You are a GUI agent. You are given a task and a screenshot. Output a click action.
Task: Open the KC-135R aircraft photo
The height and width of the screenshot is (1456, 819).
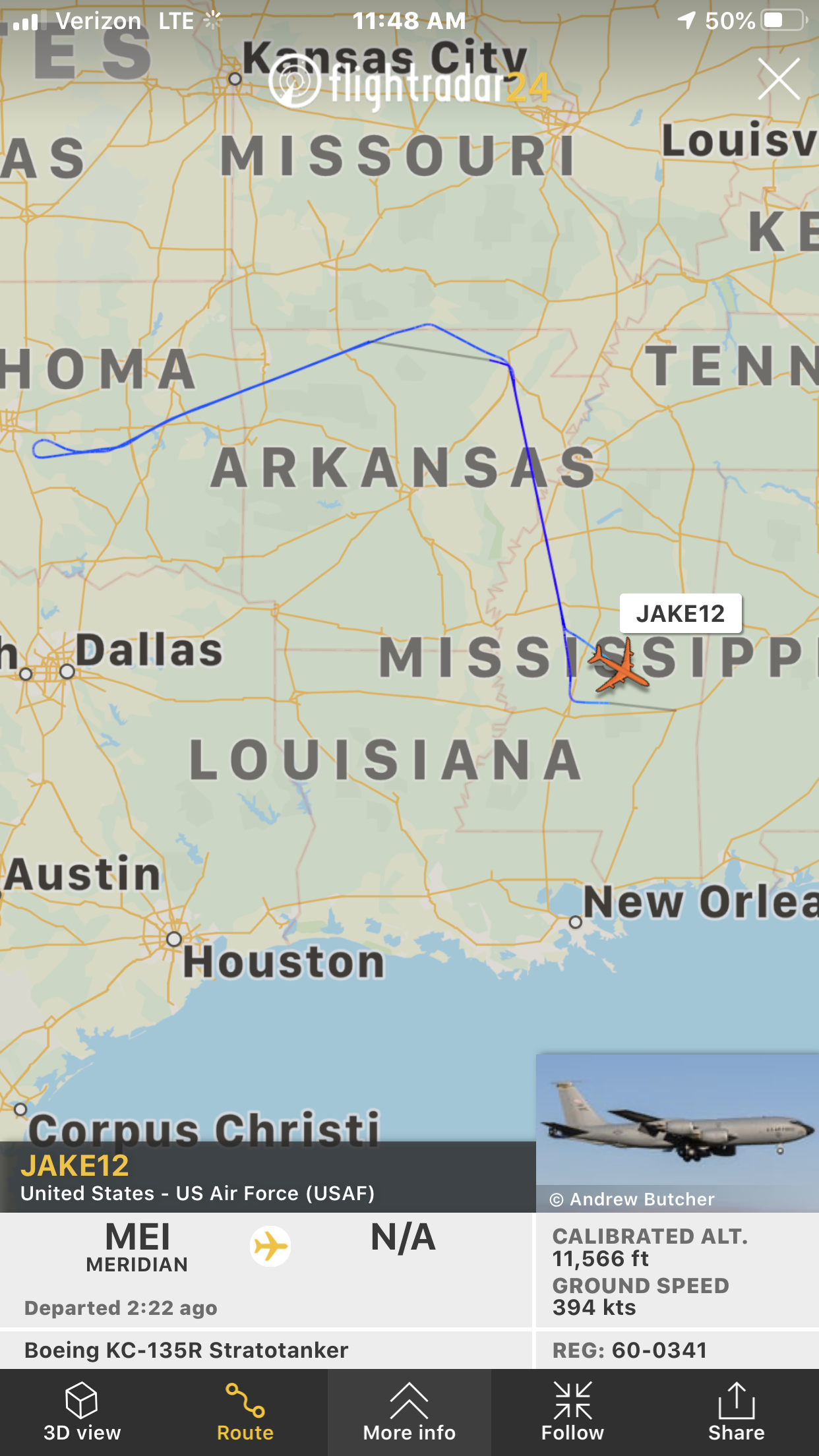(x=677, y=1132)
